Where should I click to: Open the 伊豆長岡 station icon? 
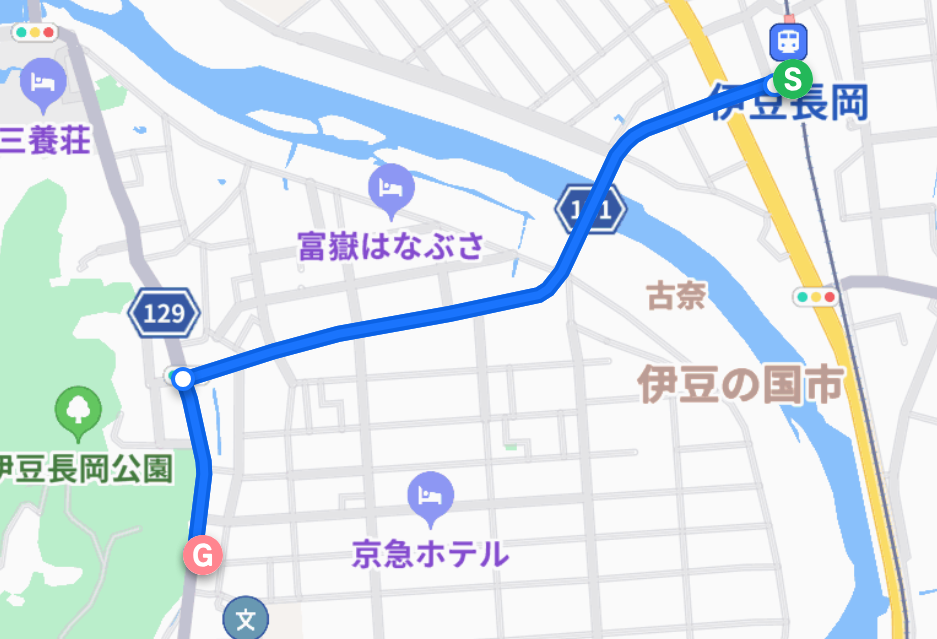[788, 41]
